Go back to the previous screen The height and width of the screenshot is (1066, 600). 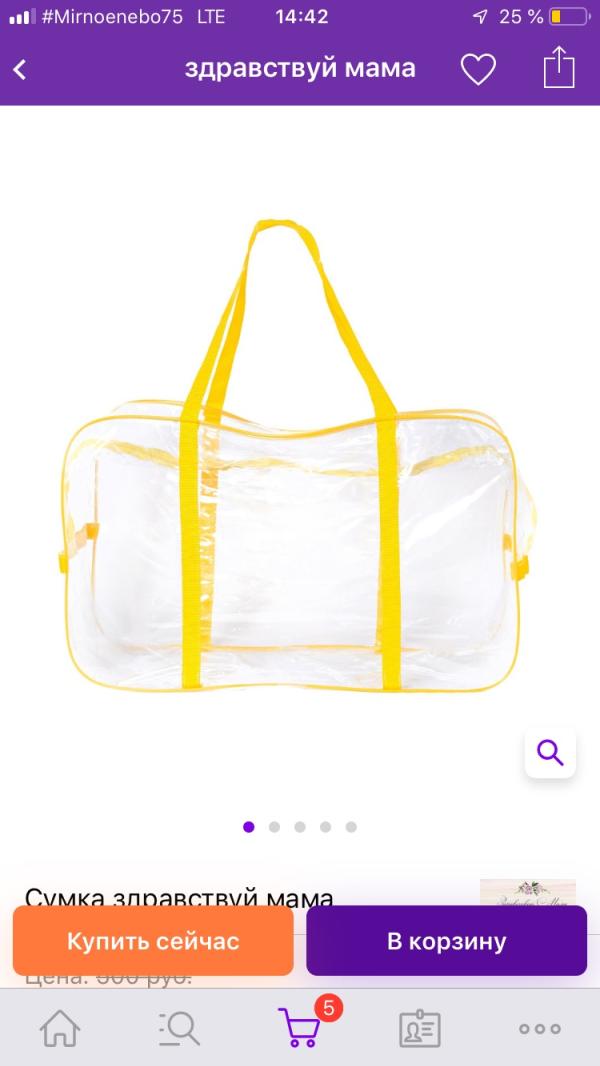pyautogui.click(x=20, y=69)
